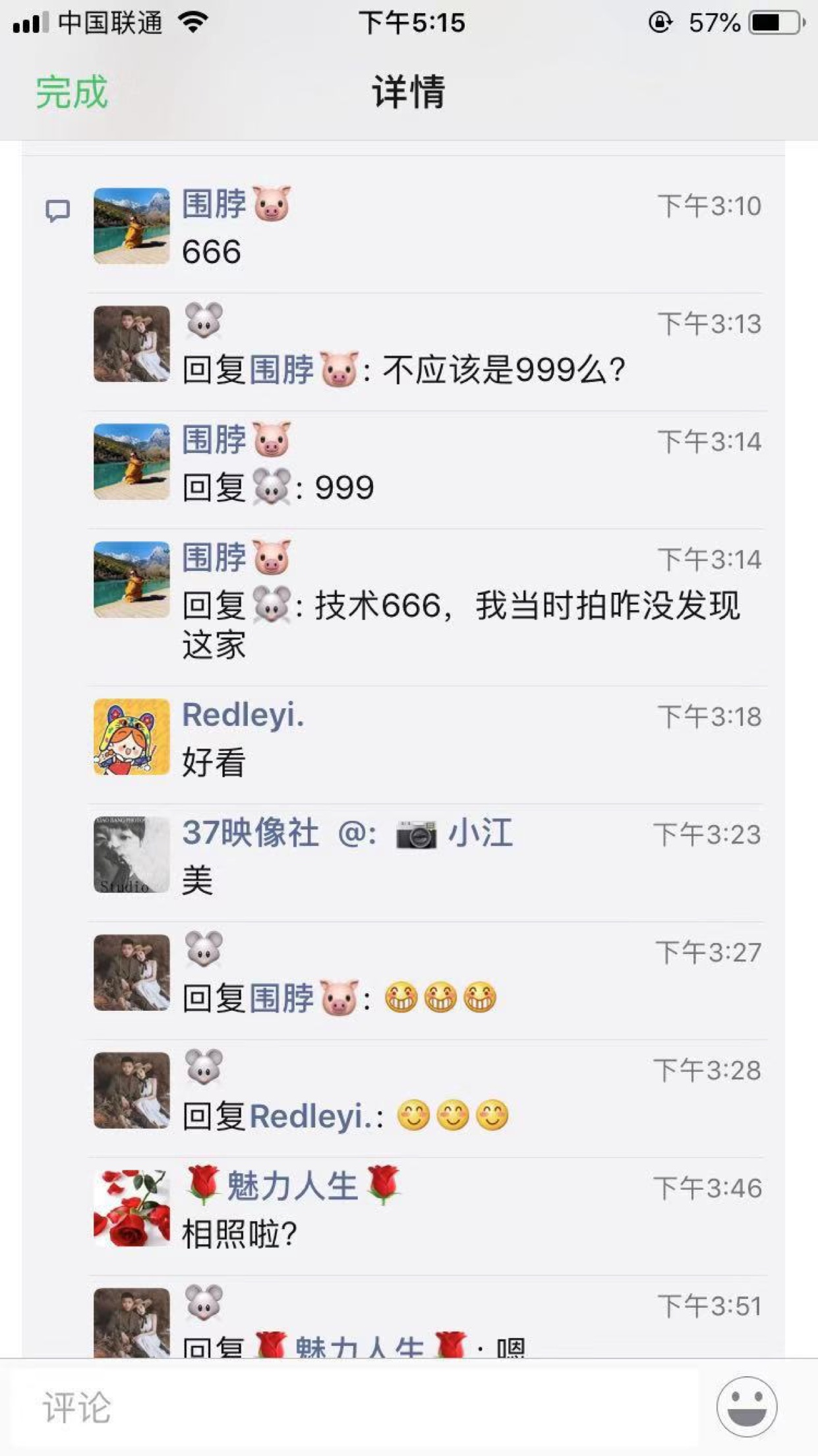Open the 评论 comment input field
This screenshot has width=818, height=1456.
coord(353,1408)
